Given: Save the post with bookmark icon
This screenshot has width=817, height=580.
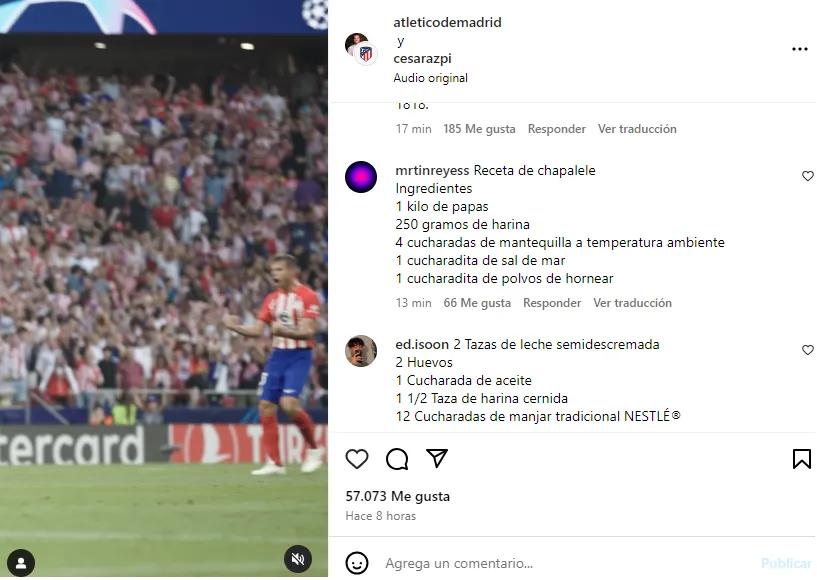Looking at the screenshot, I should coord(801,459).
